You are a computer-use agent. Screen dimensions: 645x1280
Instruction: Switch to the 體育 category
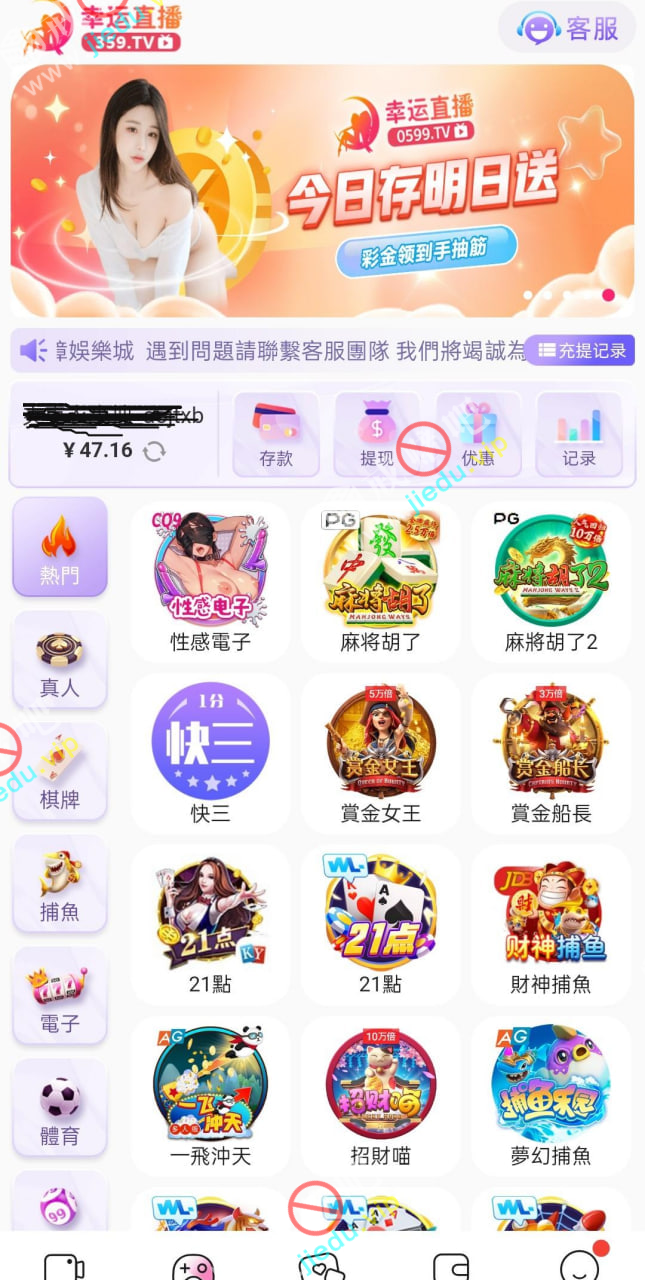(60, 1108)
